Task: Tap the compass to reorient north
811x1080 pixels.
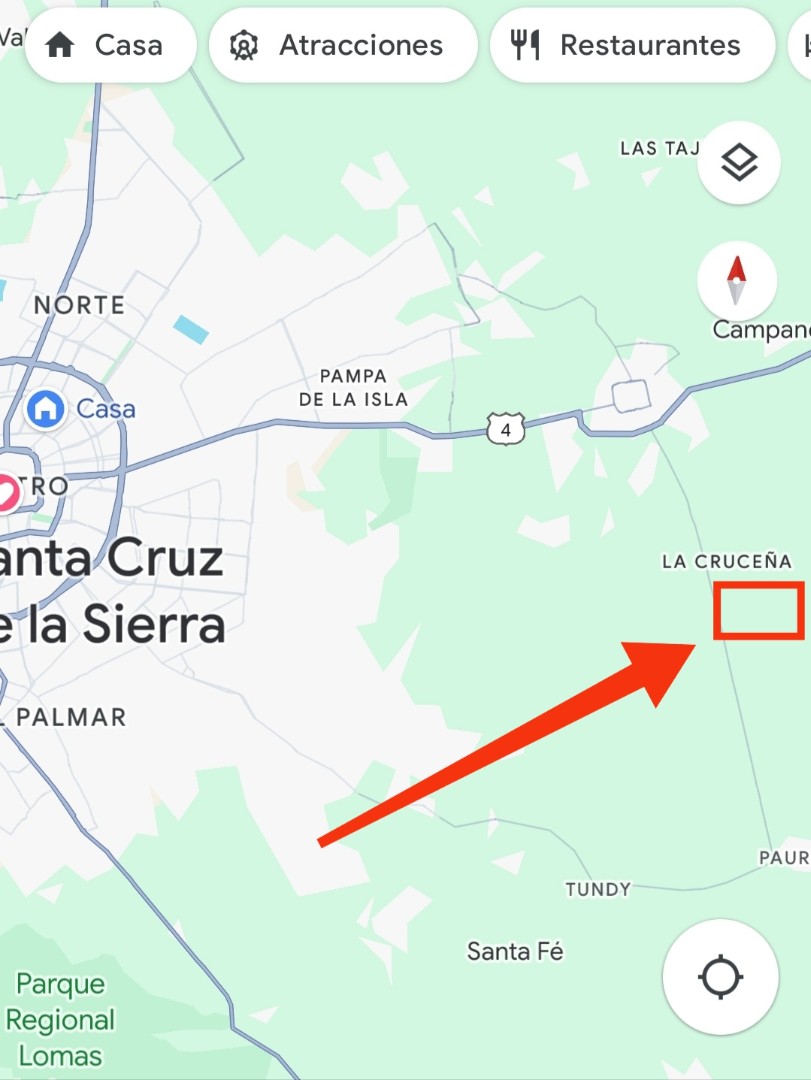Action: pos(737,281)
